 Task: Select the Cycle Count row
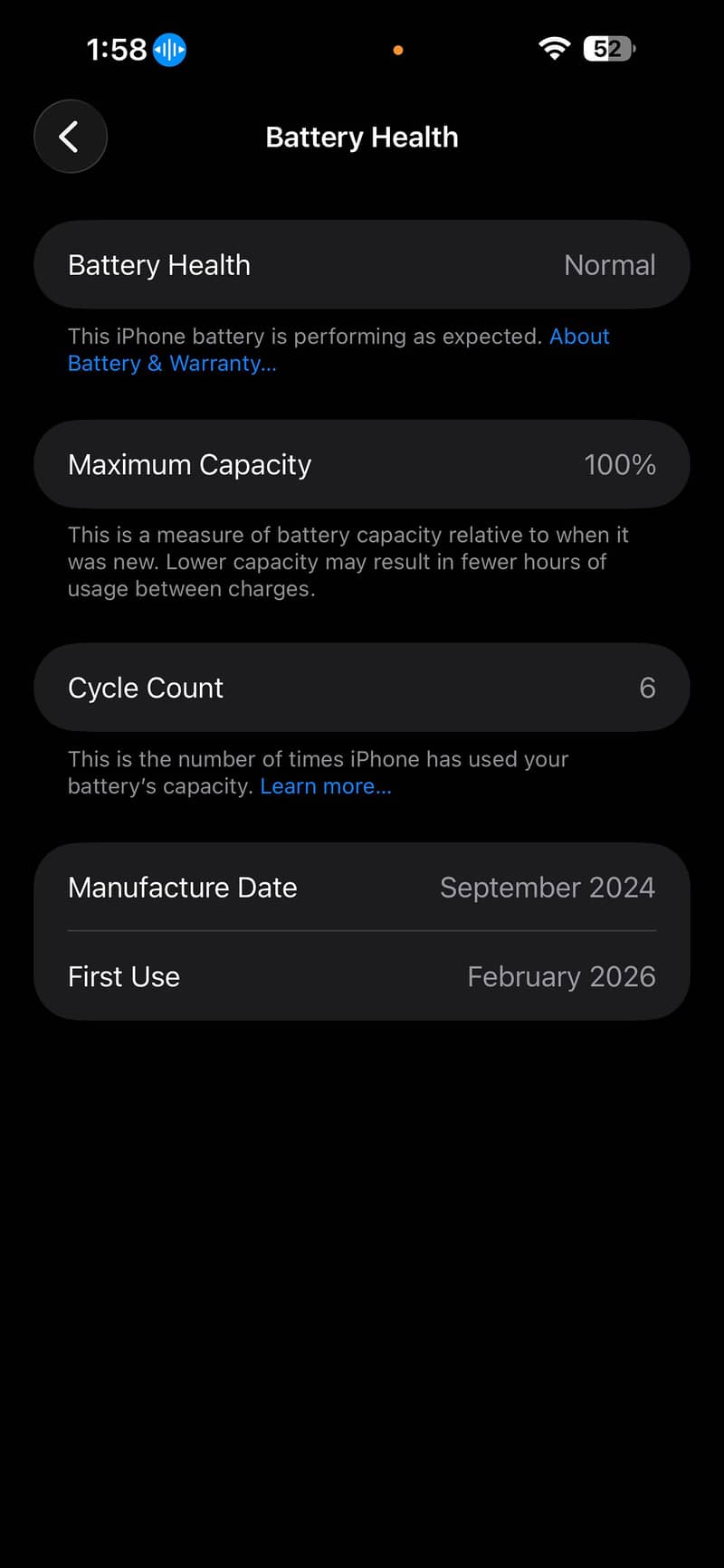click(x=361, y=688)
